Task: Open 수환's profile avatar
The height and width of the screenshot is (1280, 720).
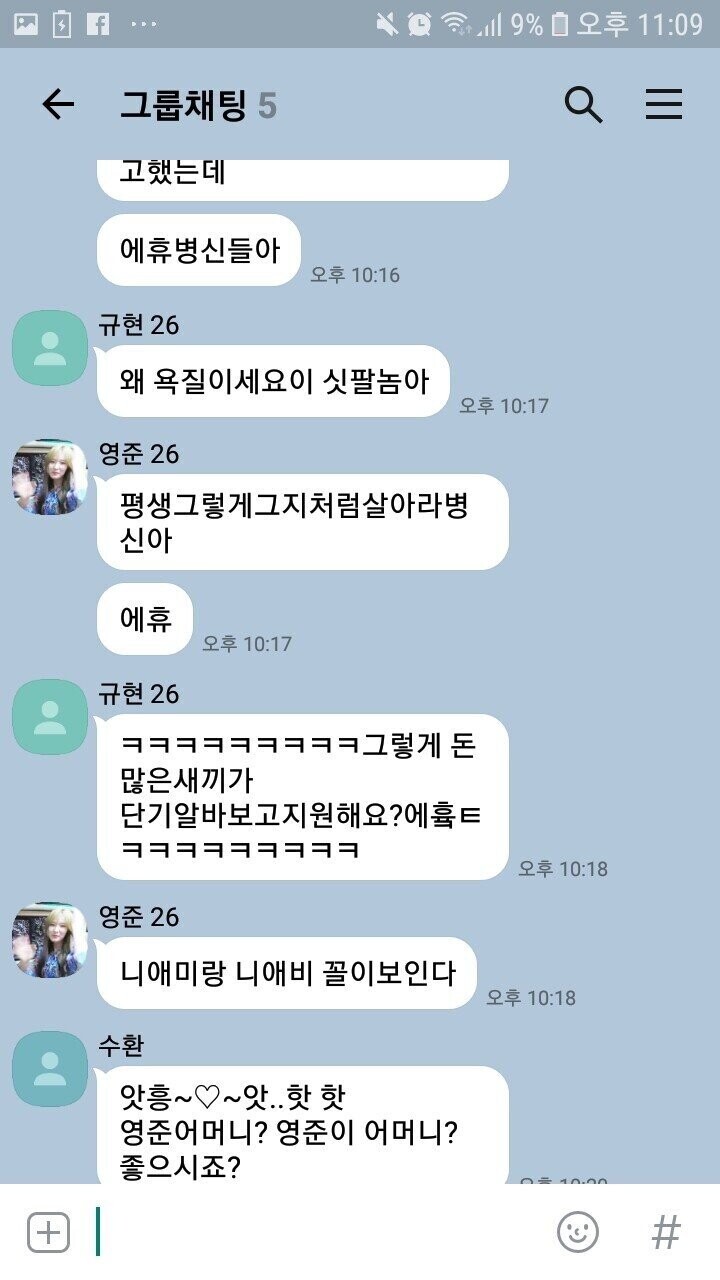Action: (x=49, y=1069)
